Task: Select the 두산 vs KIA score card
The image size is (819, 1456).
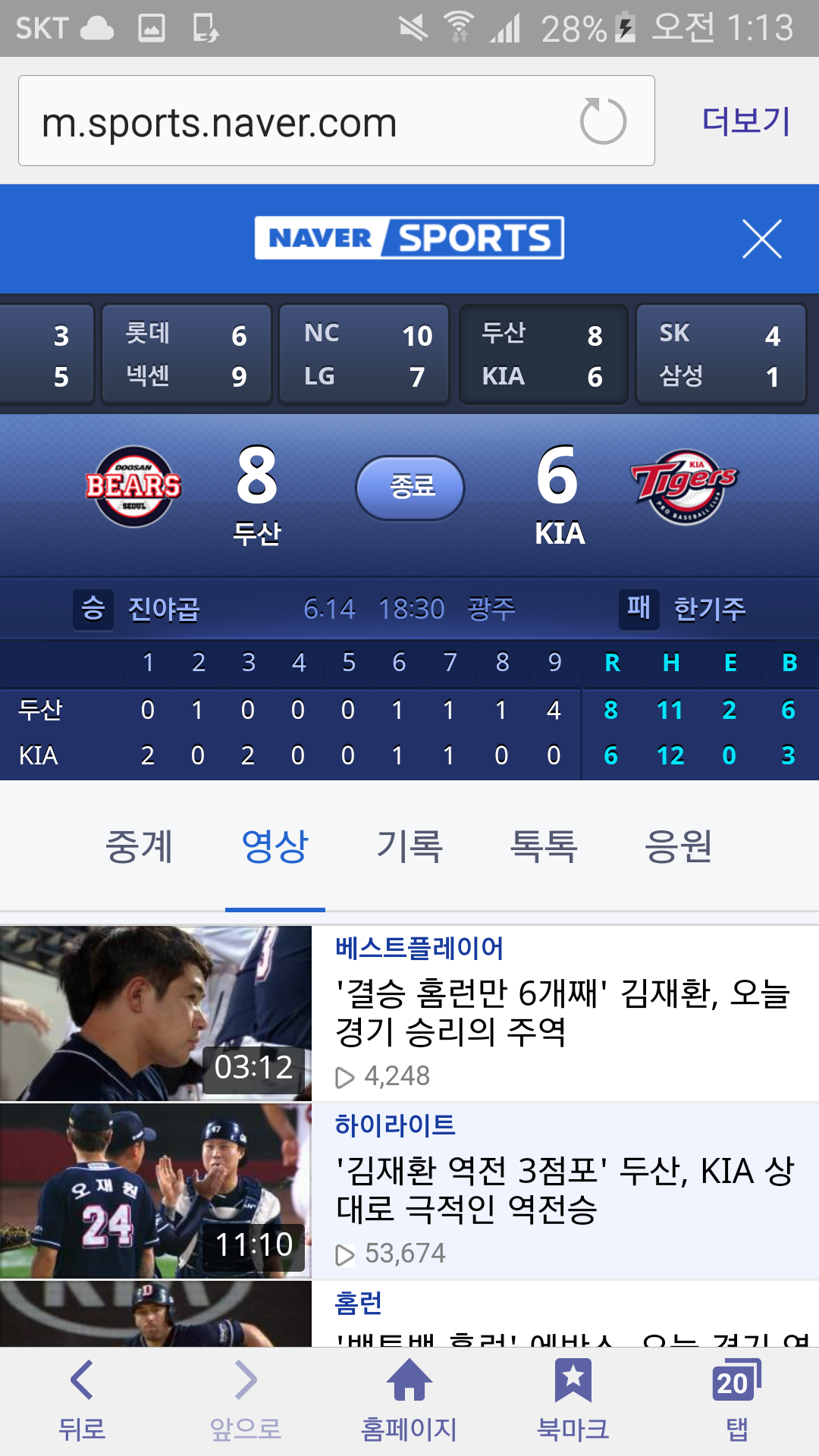Action: click(543, 355)
